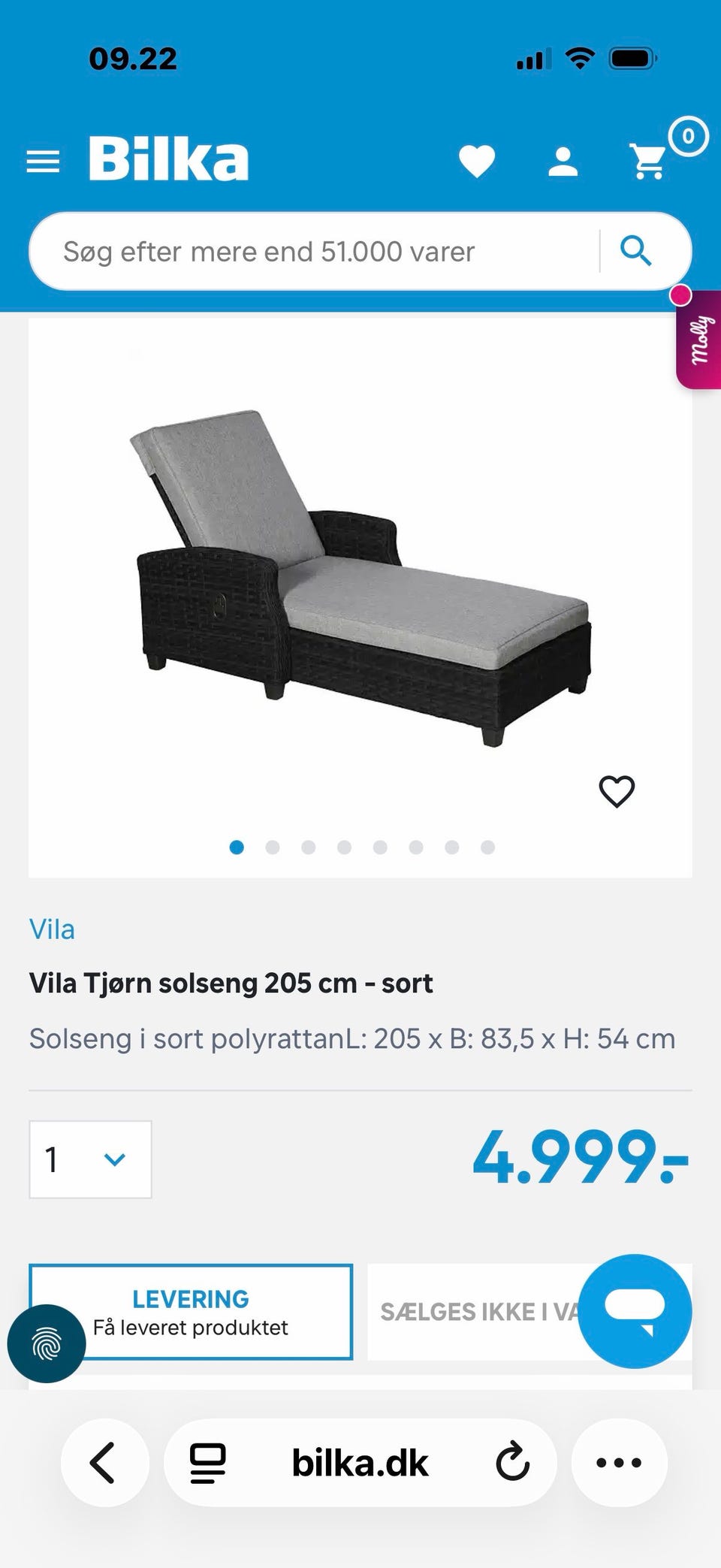Image resolution: width=721 pixels, height=1568 pixels.
Task: Open the user account page
Action: pos(563,162)
